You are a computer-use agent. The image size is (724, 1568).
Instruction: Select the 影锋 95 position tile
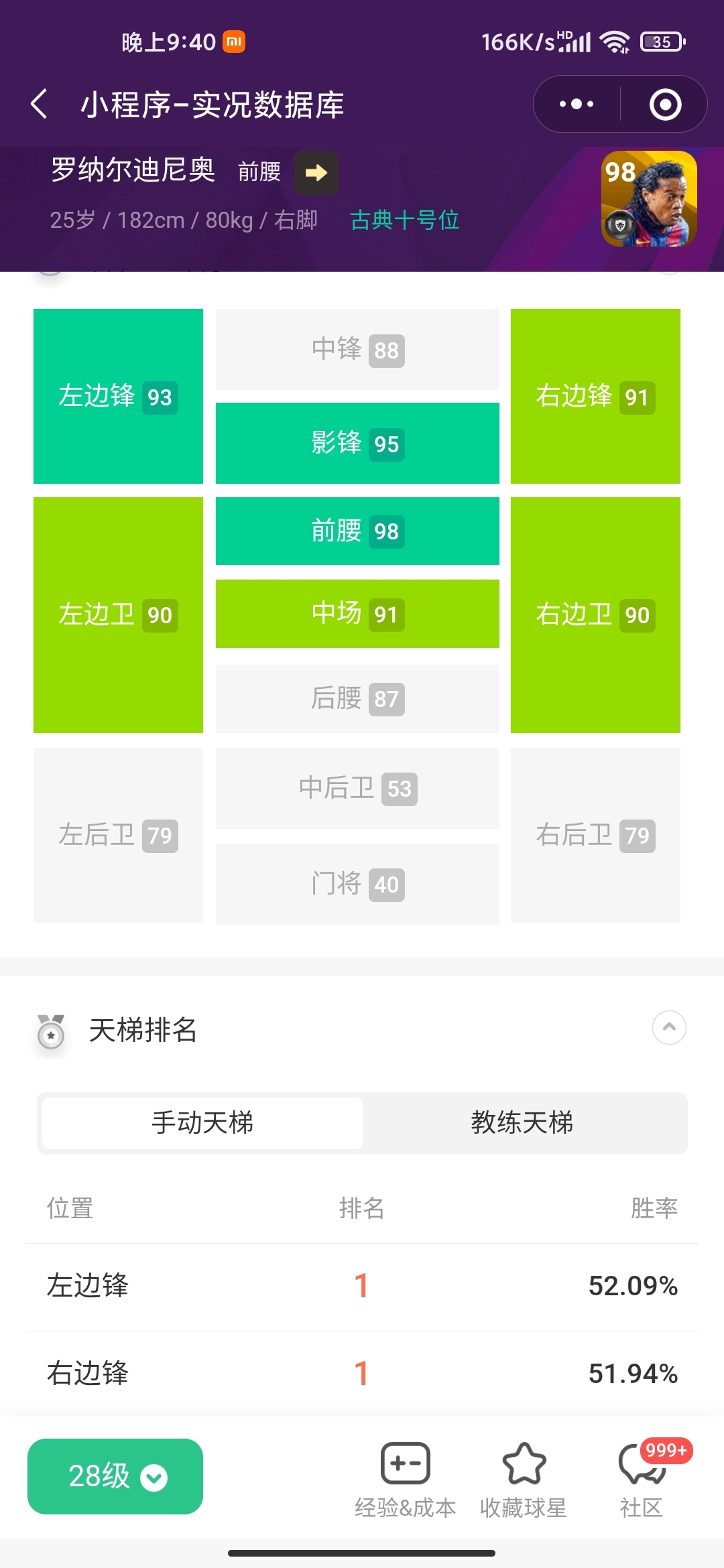point(357,443)
